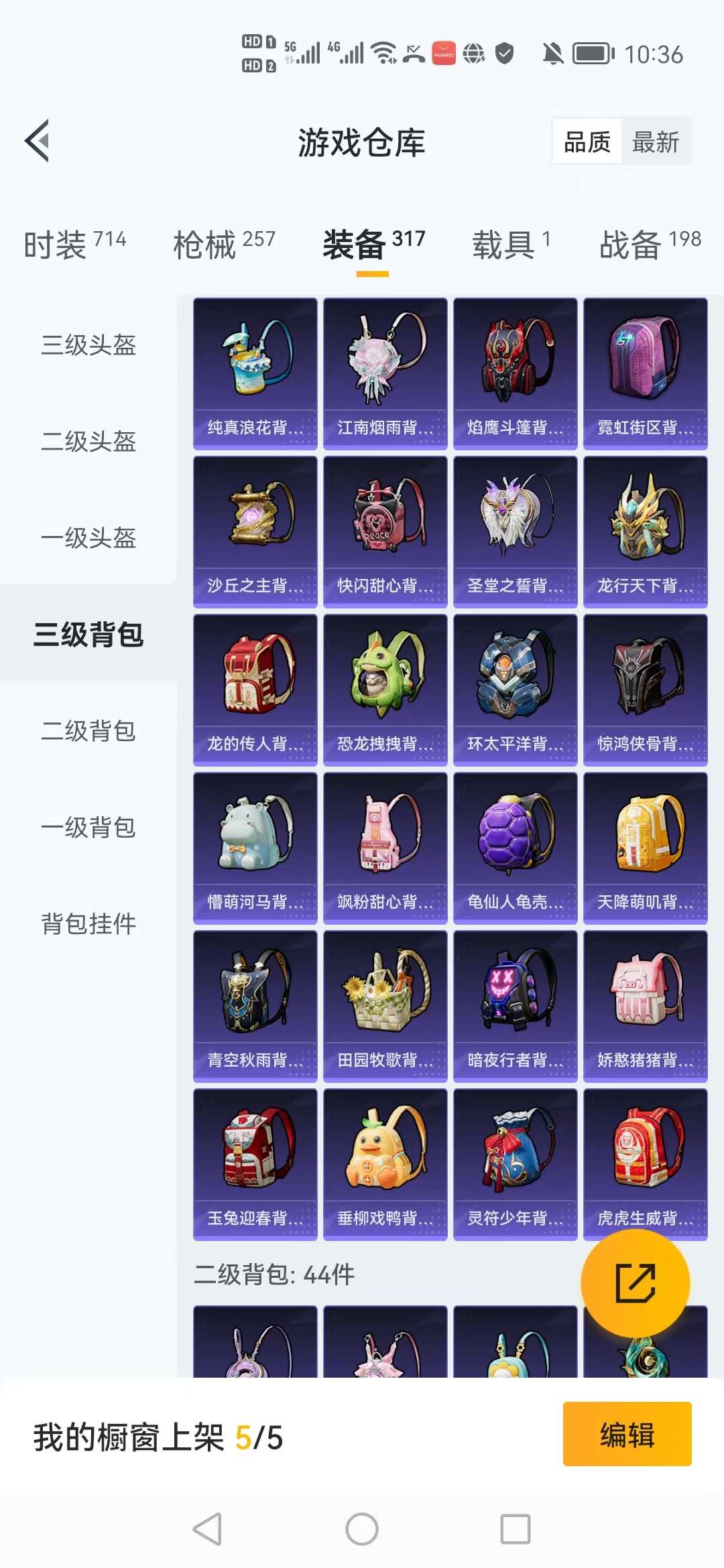Open the 背包挂件 category
This screenshot has height=1568, width=724.
click(x=88, y=924)
